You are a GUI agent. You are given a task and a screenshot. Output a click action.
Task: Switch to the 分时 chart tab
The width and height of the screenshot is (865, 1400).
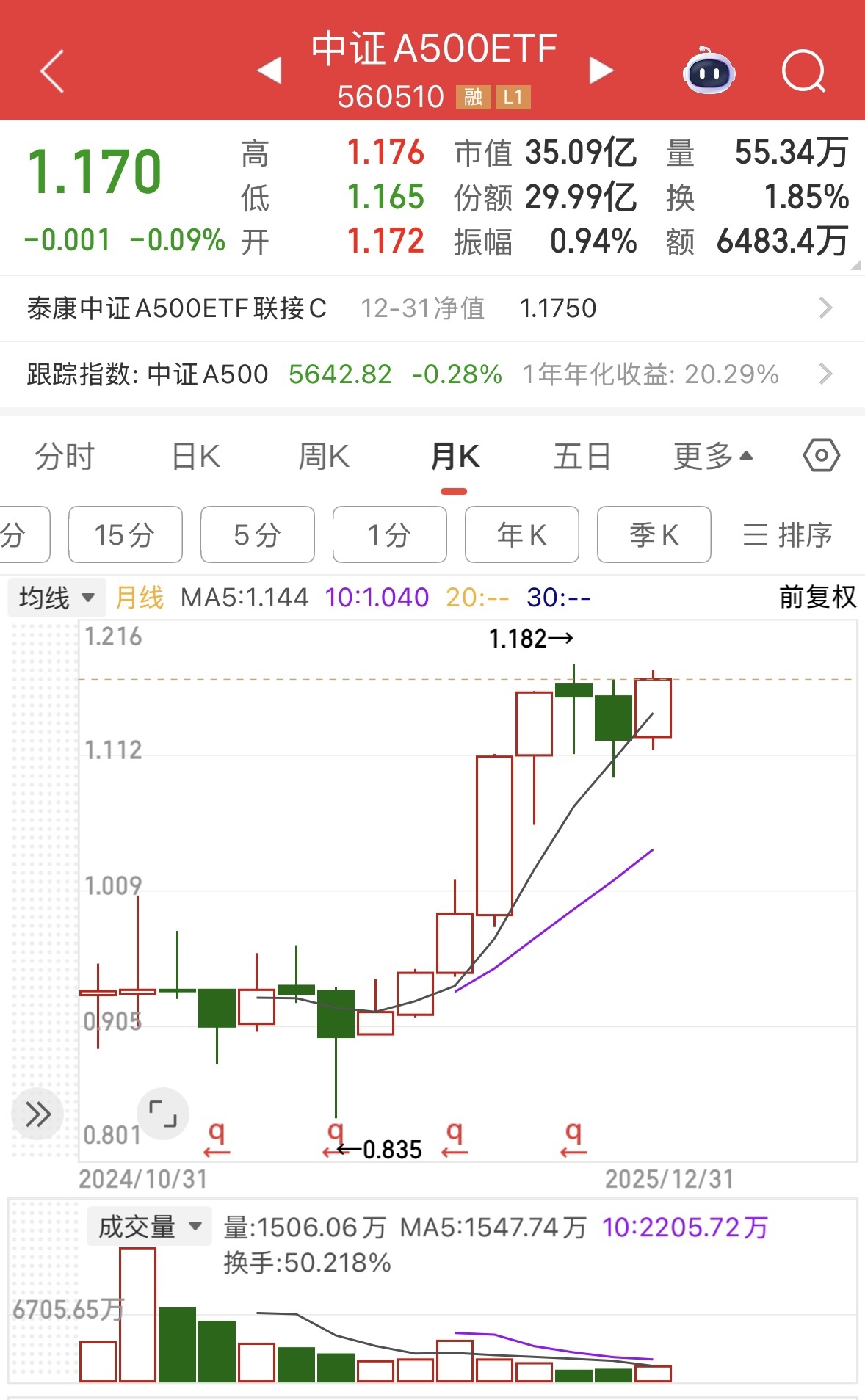click(65, 457)
